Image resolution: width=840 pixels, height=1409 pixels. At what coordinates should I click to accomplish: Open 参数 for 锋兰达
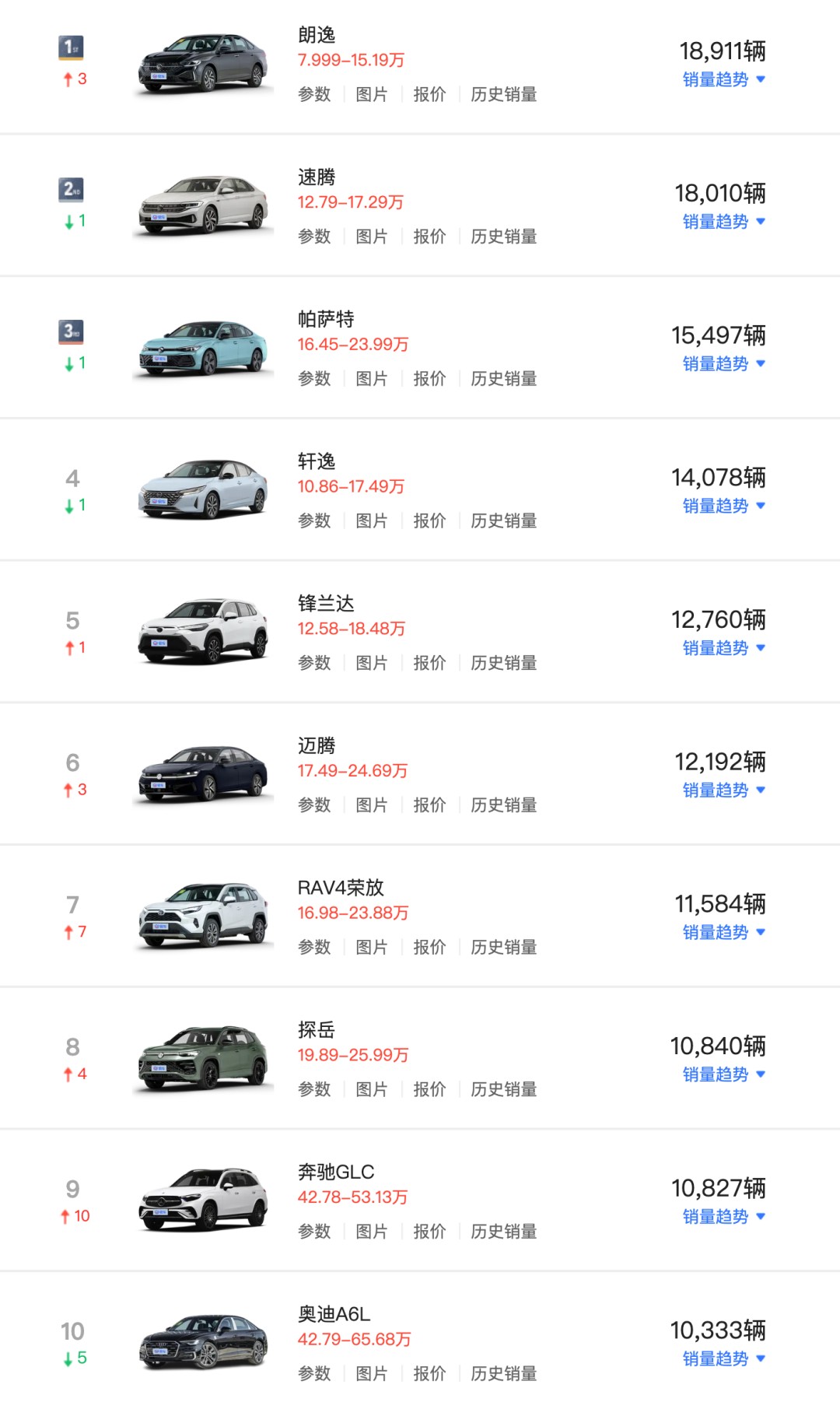[x=314, y=663]
